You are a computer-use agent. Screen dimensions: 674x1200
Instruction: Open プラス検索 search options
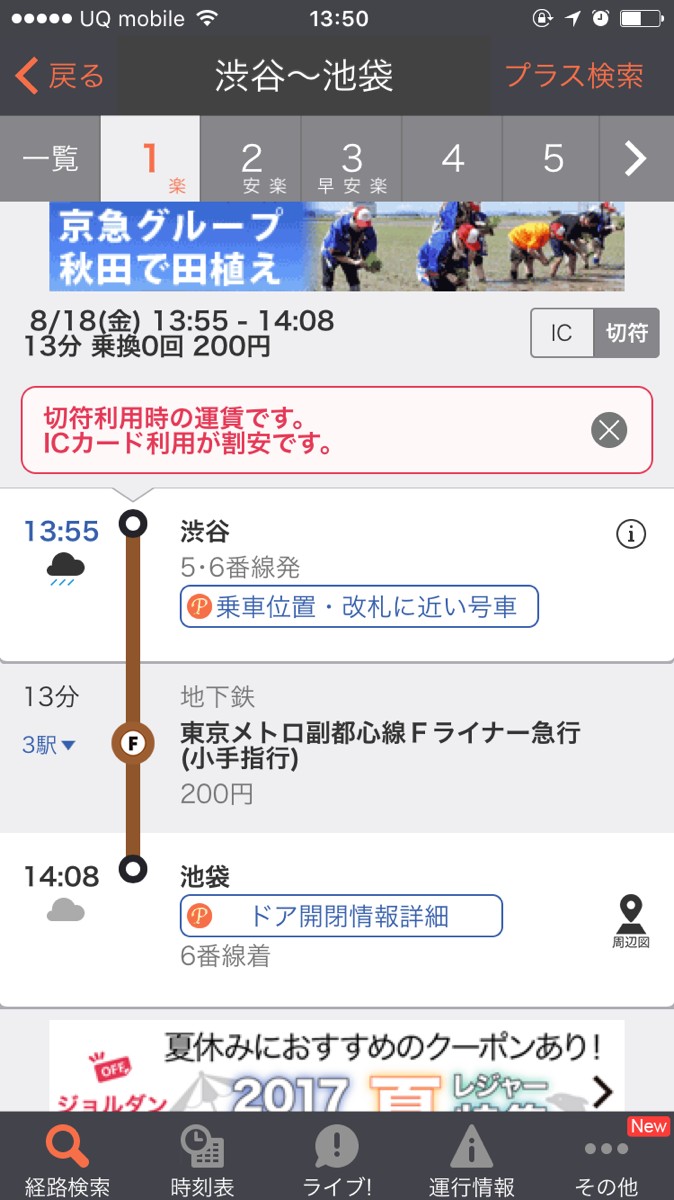(x=574, y=76)
